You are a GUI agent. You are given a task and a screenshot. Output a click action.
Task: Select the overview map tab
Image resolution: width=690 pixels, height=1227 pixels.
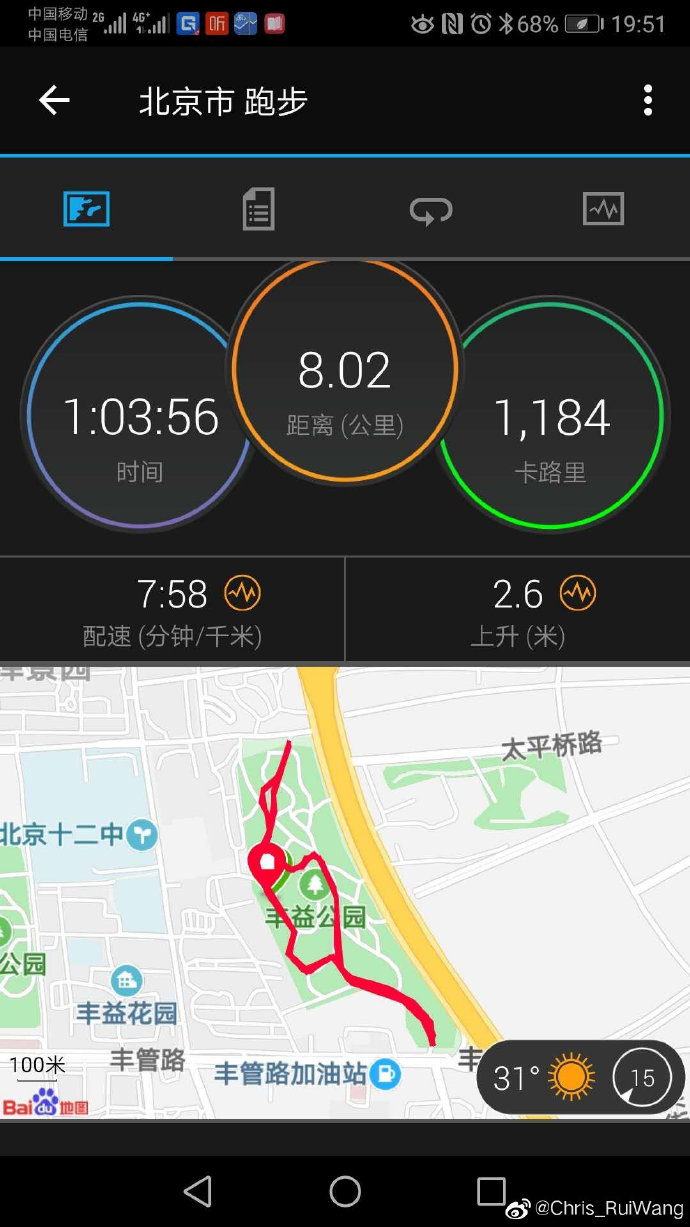pyautogui.click(x=86, y=210)
